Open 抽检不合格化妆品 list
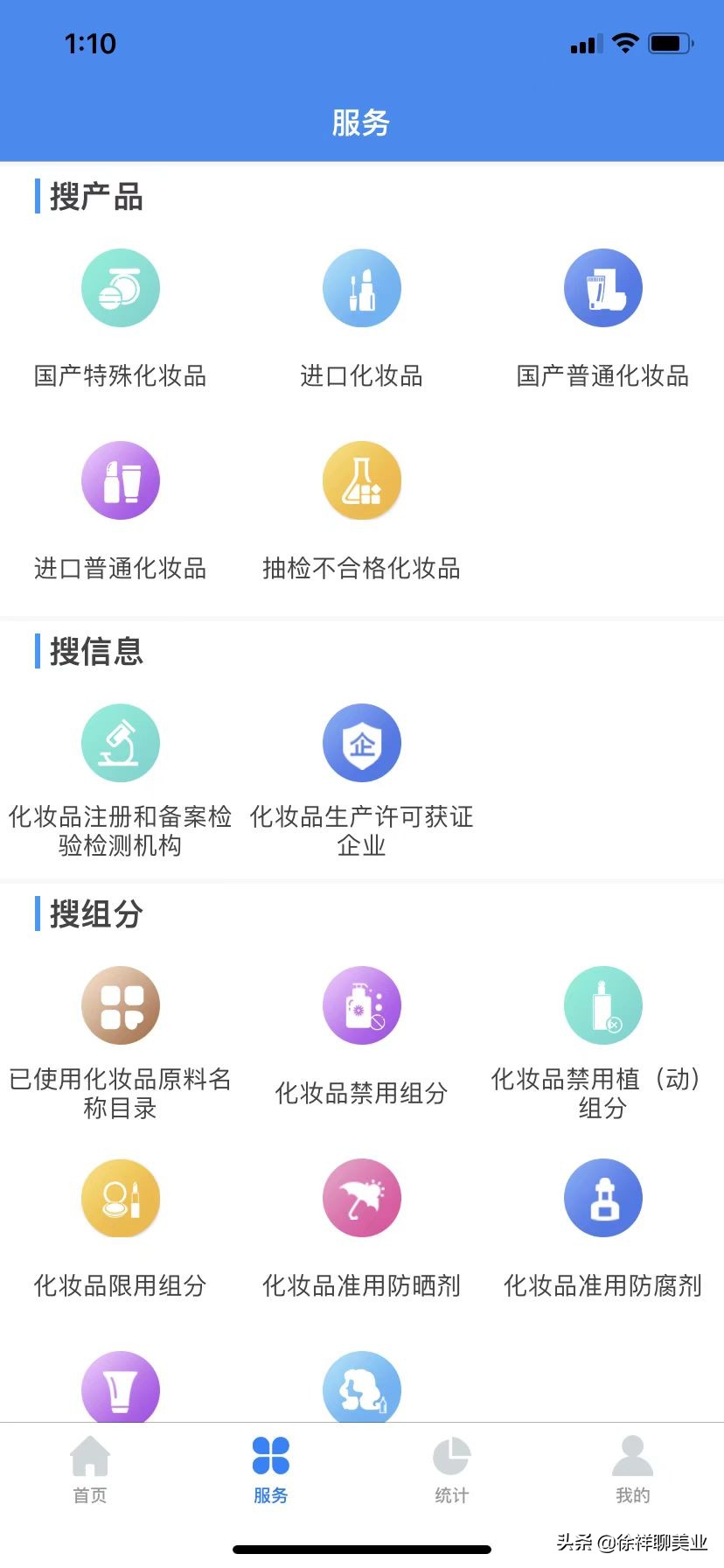 [x=361, y=481]
